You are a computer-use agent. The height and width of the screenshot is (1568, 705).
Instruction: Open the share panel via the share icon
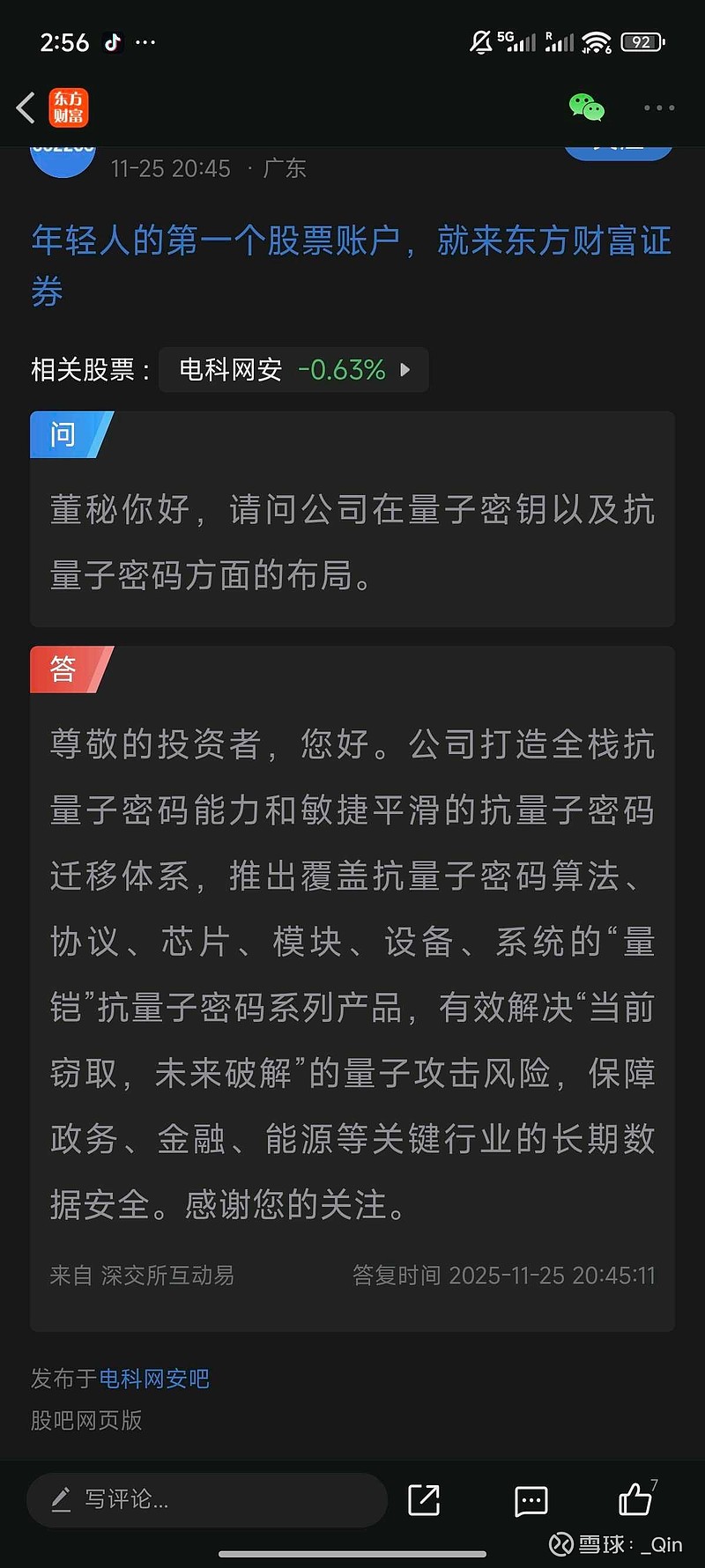(423, 1498)
